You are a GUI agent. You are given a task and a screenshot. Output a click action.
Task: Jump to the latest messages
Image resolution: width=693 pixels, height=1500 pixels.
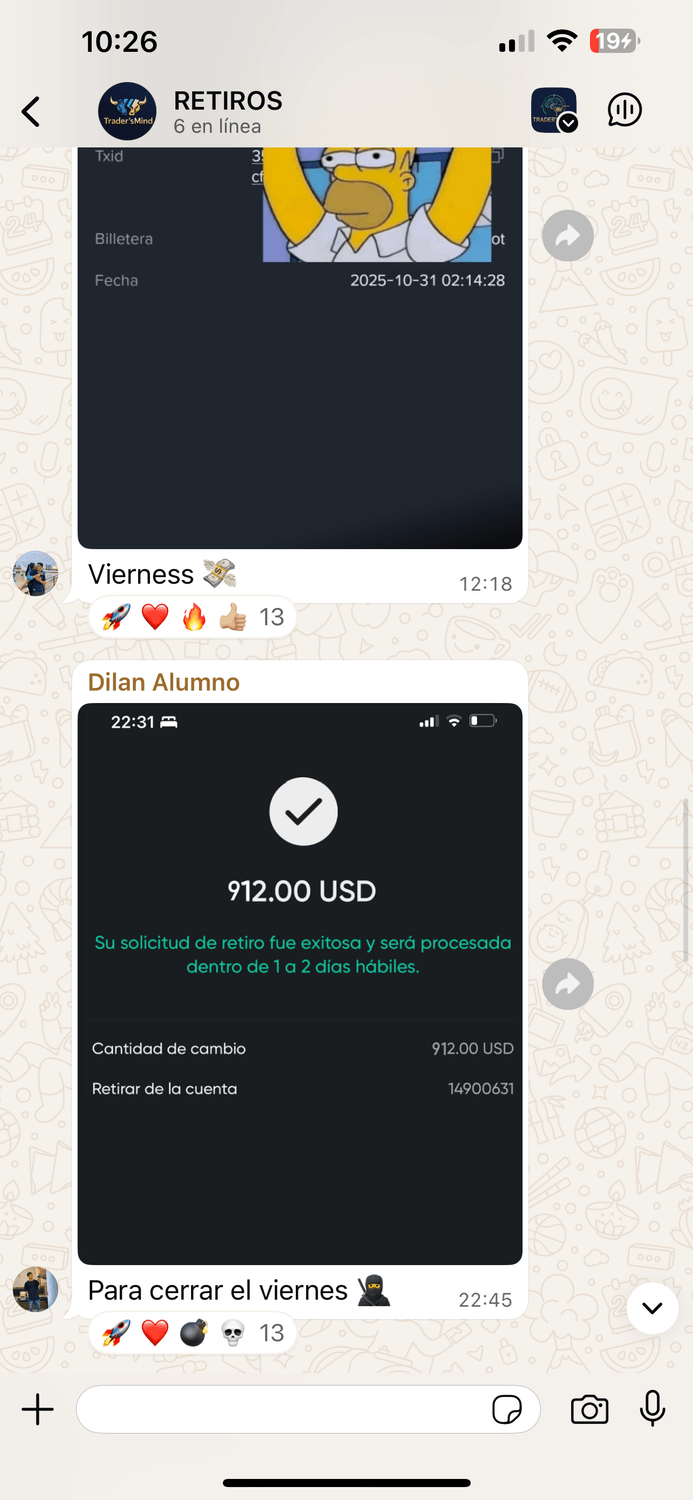tap(652, 1308)
